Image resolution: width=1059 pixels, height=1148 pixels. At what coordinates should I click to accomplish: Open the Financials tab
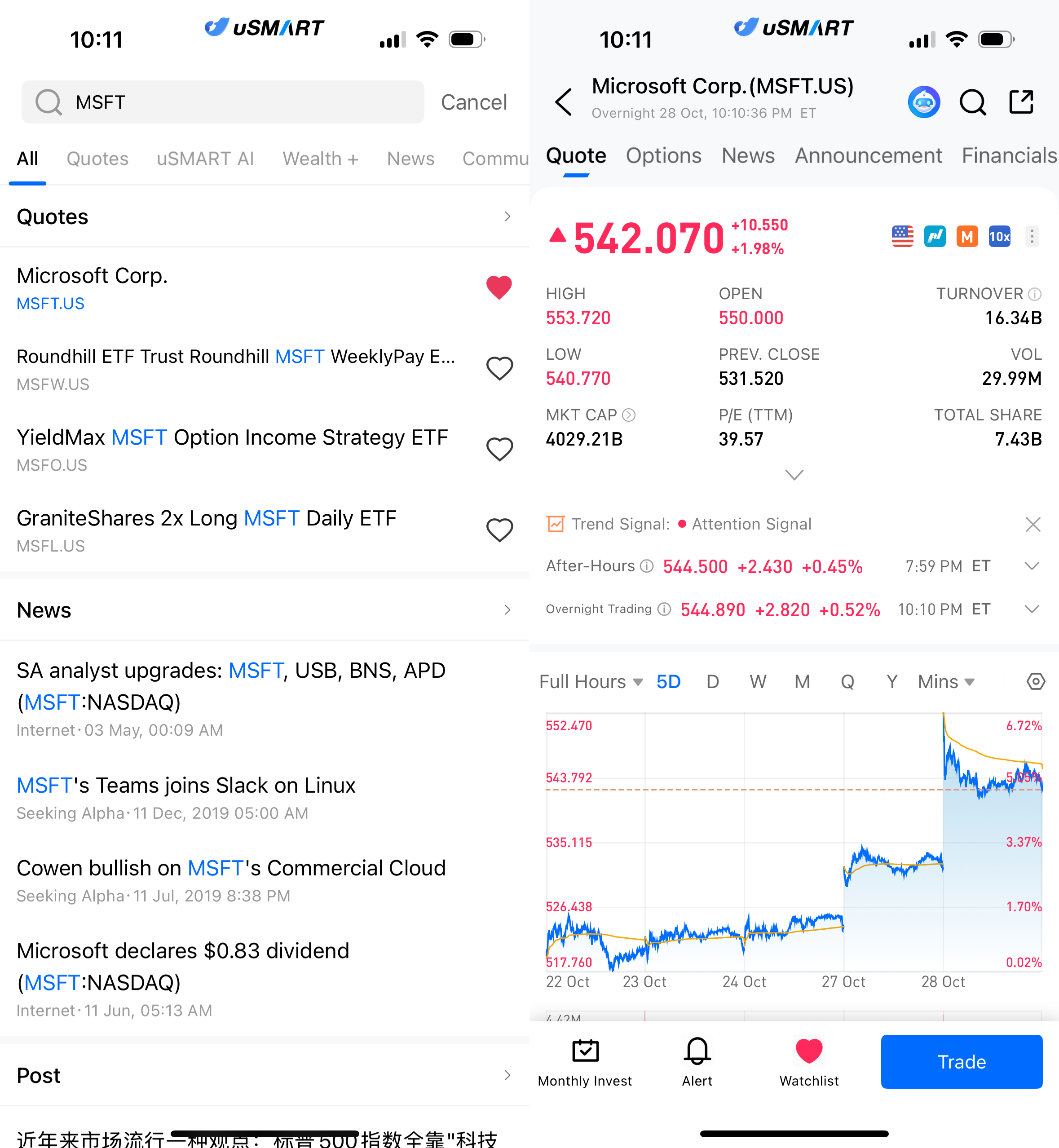pos(1009,156)
